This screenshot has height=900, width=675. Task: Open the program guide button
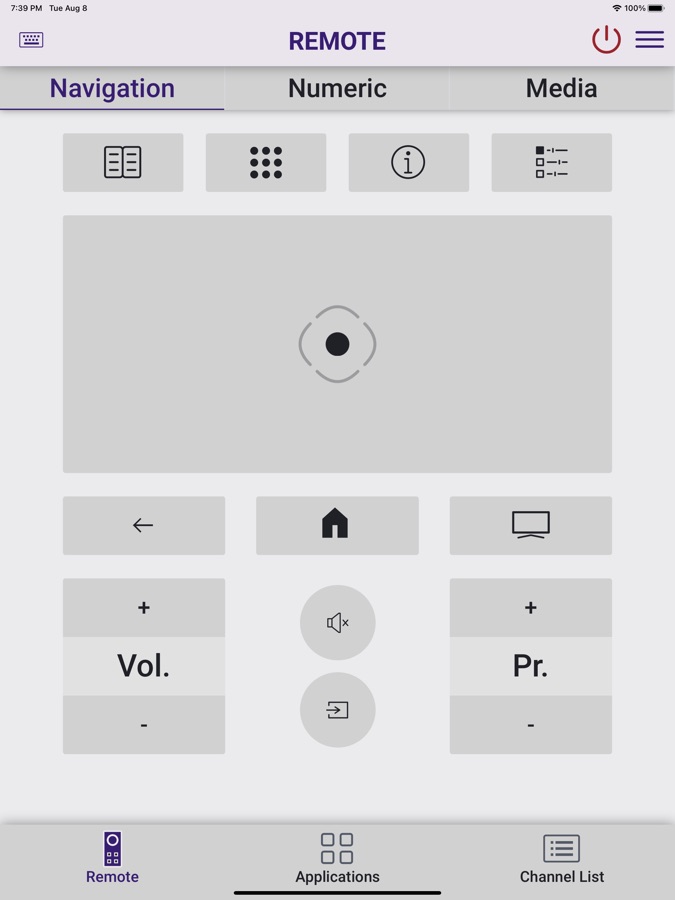[123, 162]
